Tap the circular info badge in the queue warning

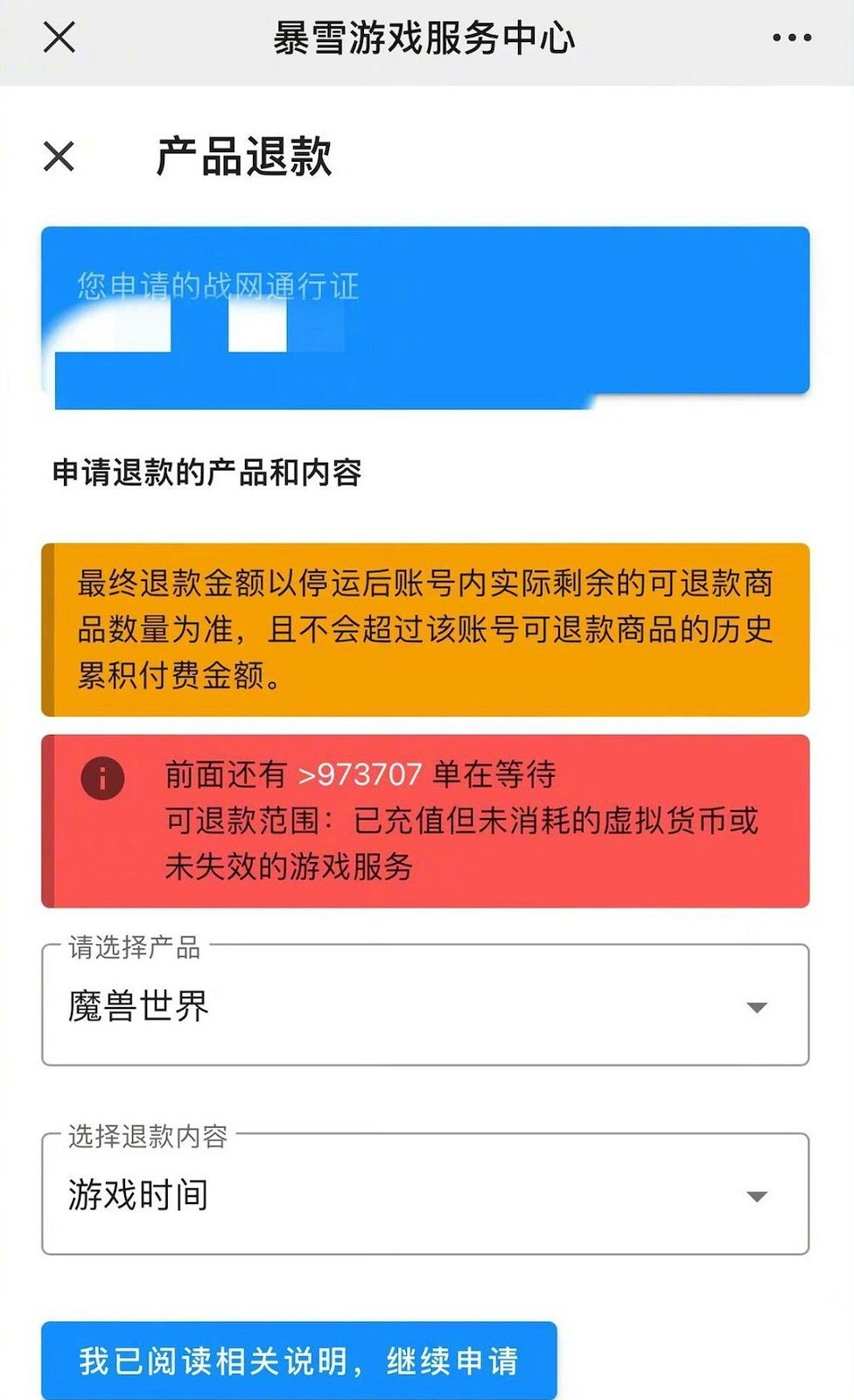(x=102, y=777)
